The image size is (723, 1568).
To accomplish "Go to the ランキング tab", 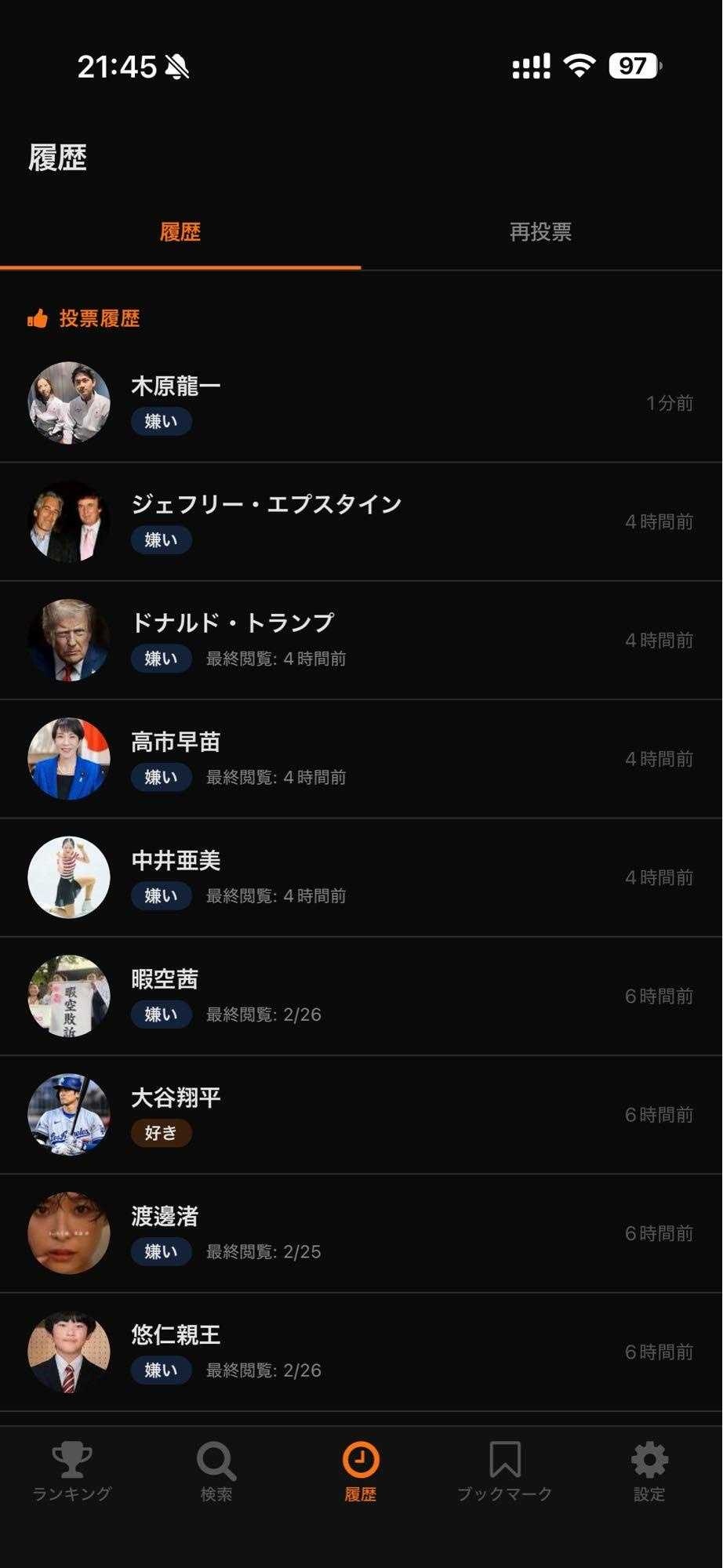I will coord(72,1472).
